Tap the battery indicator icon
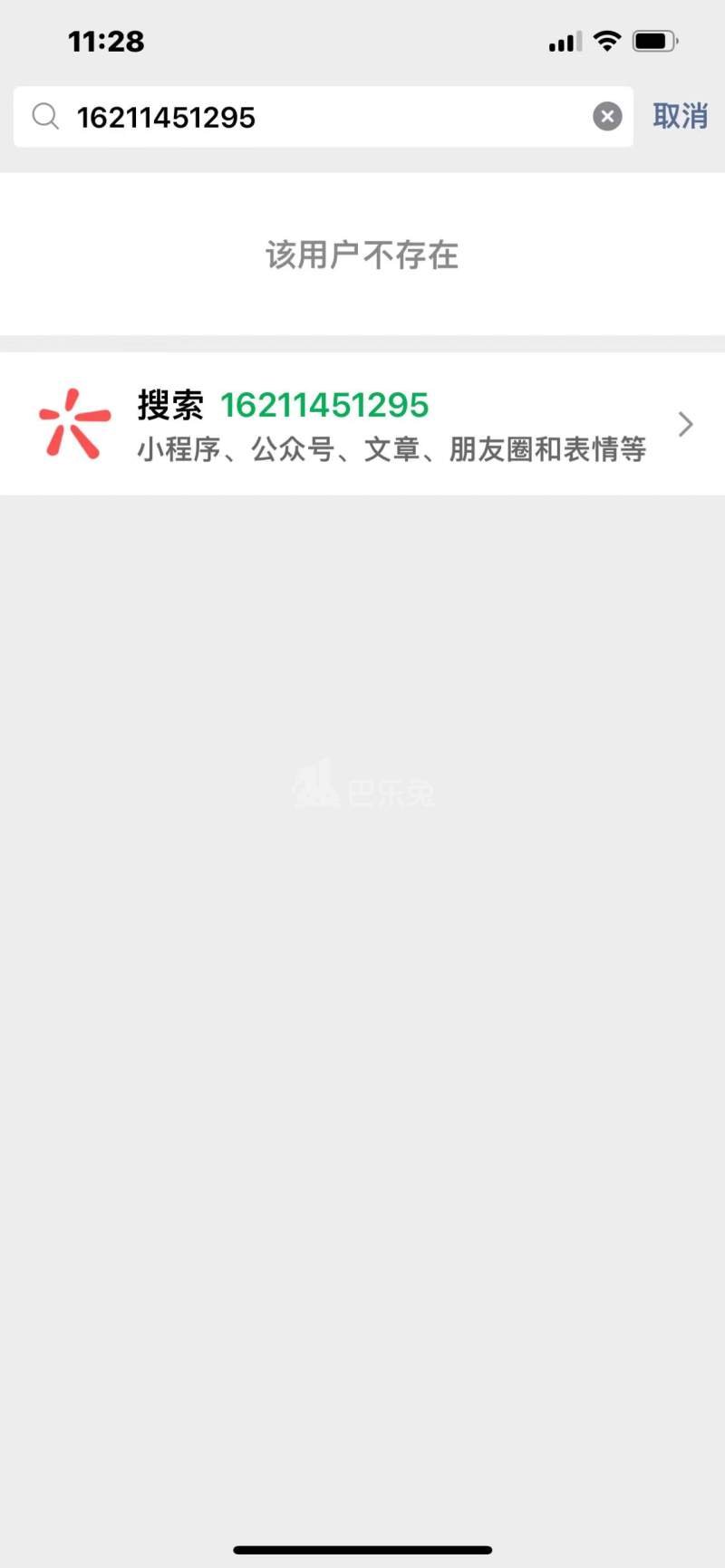This screenshot has height=1568, width=725. point(654,40)
